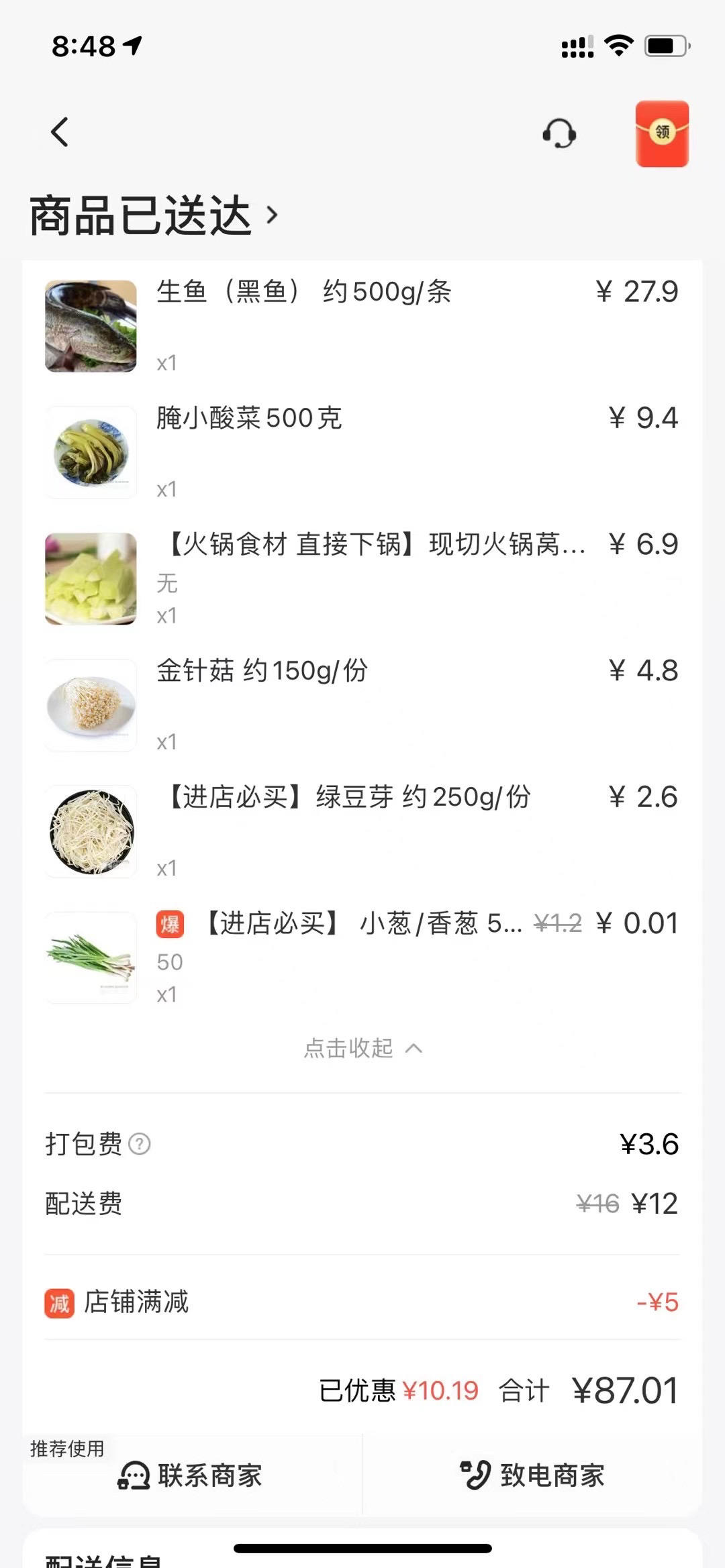Tap the back arrow at top left
This screenshot has width=725, height=1568.
pos(60,132)
